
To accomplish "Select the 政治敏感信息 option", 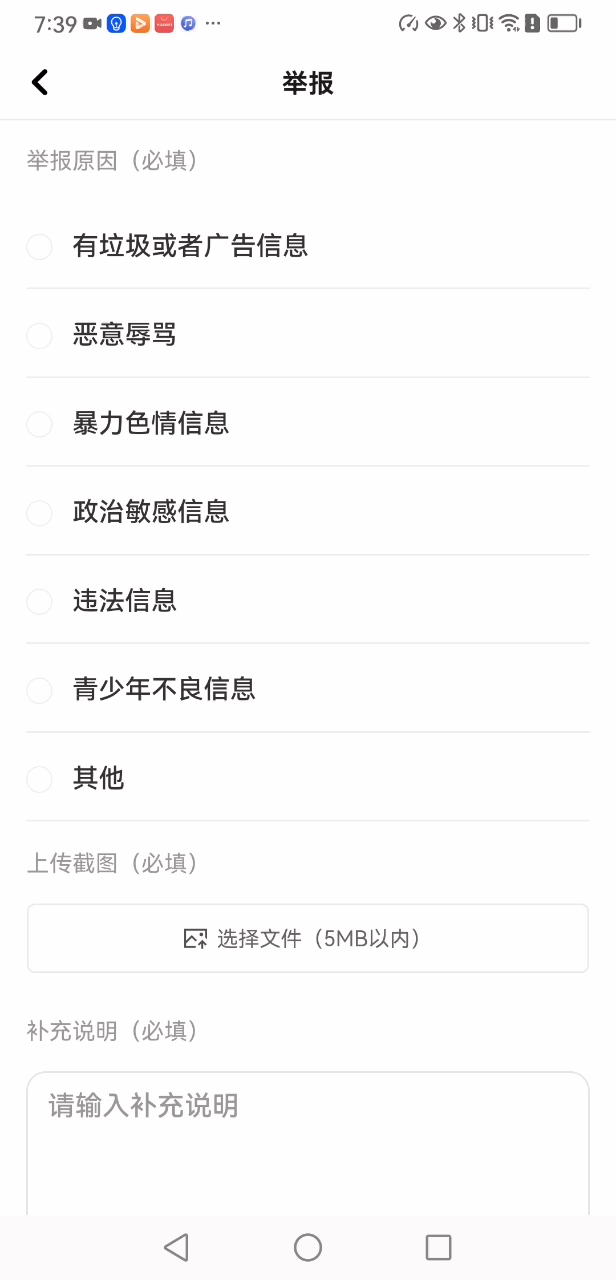I will tap(40, 513).
